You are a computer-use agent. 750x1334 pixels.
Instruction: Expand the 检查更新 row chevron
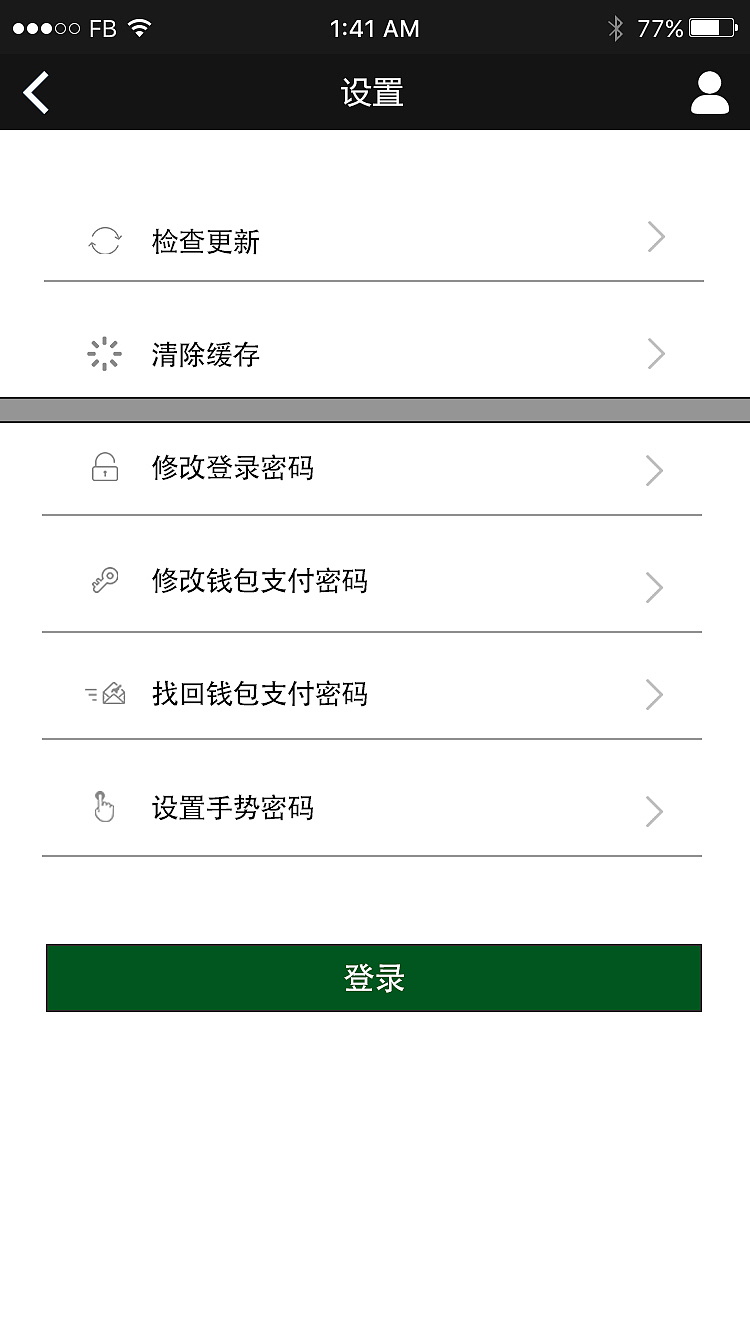point(656,237)
